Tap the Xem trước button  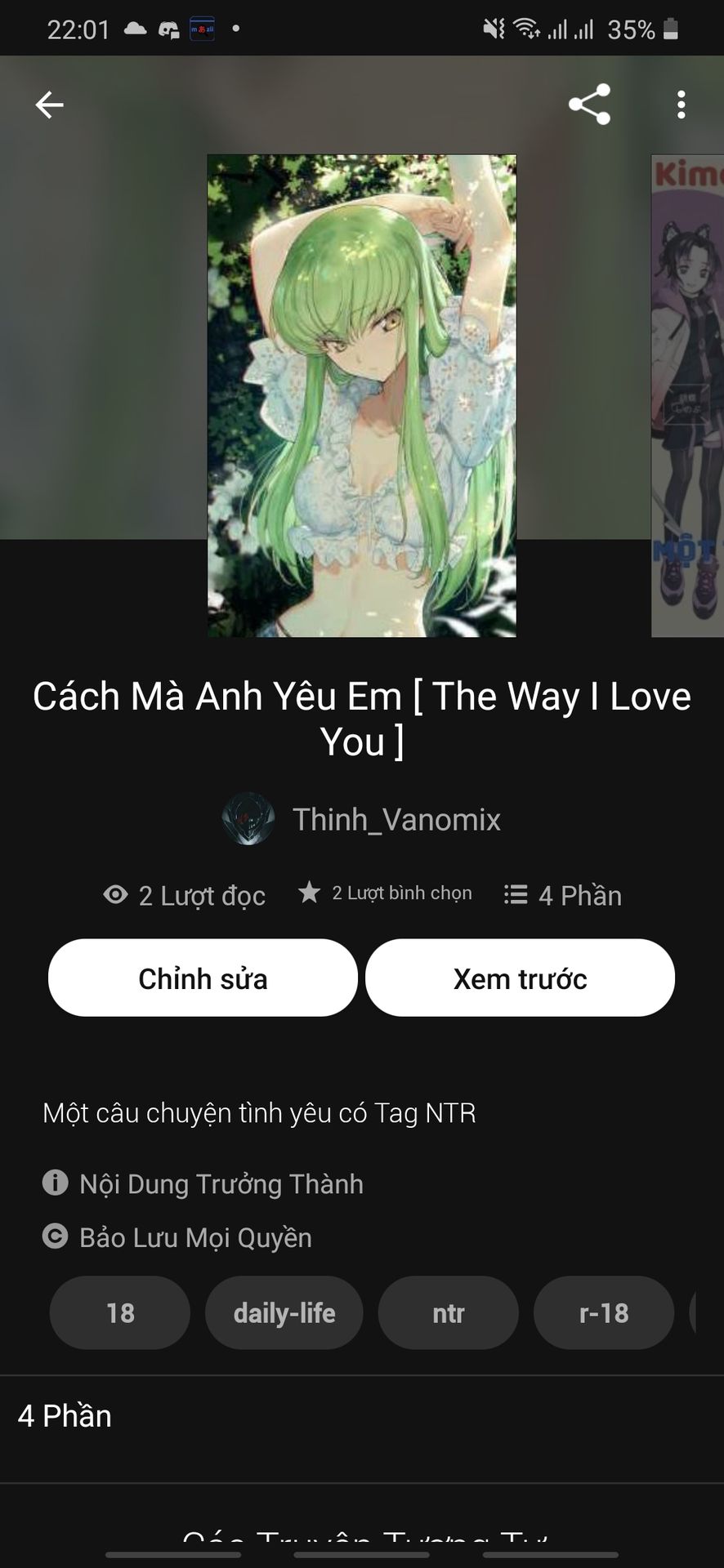click(x=520, y=978)
